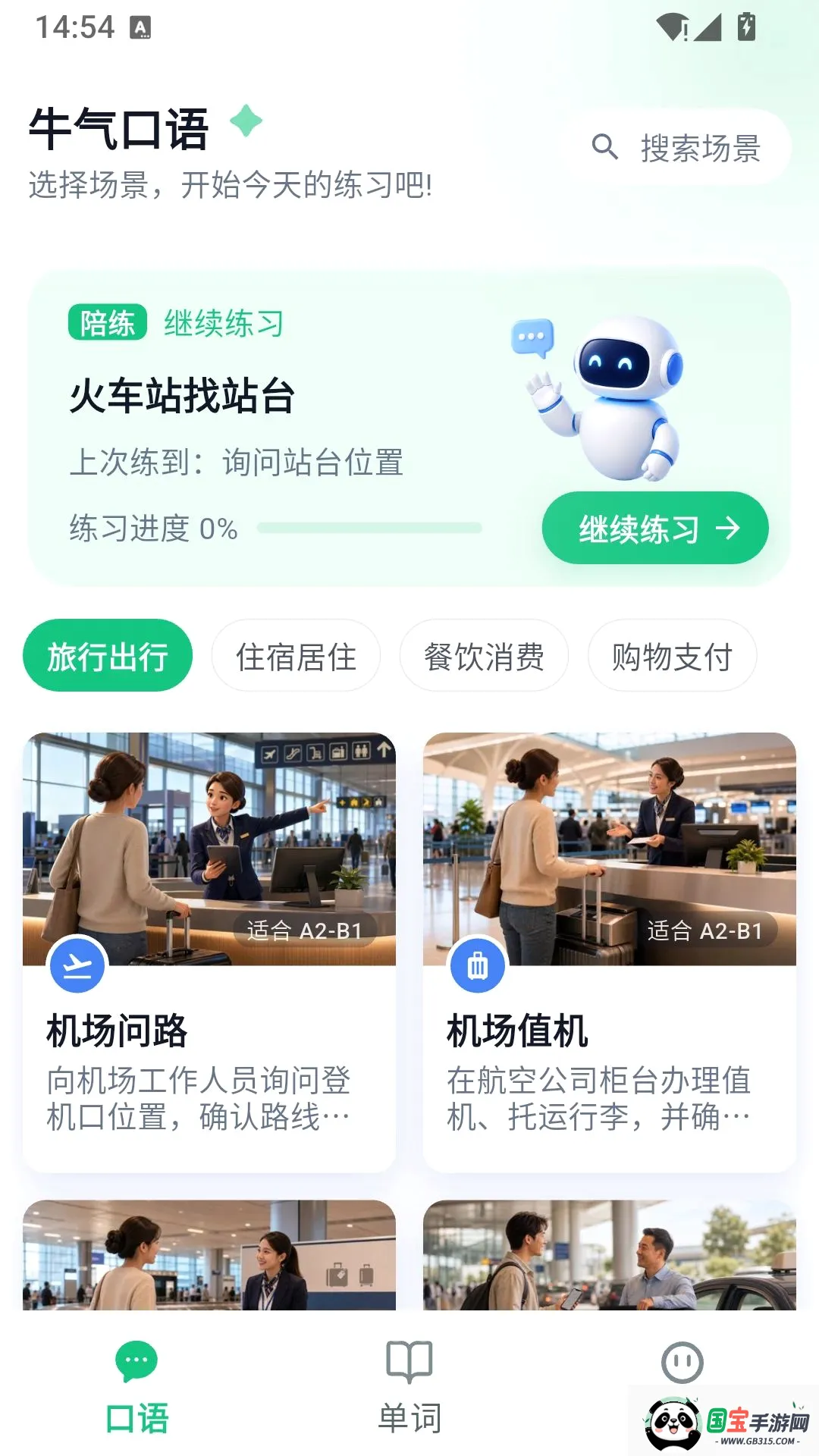Switch to the 单词 bottom tab
The height and width of the screenshot is (1456, 819).
[x=409, y=1388]
